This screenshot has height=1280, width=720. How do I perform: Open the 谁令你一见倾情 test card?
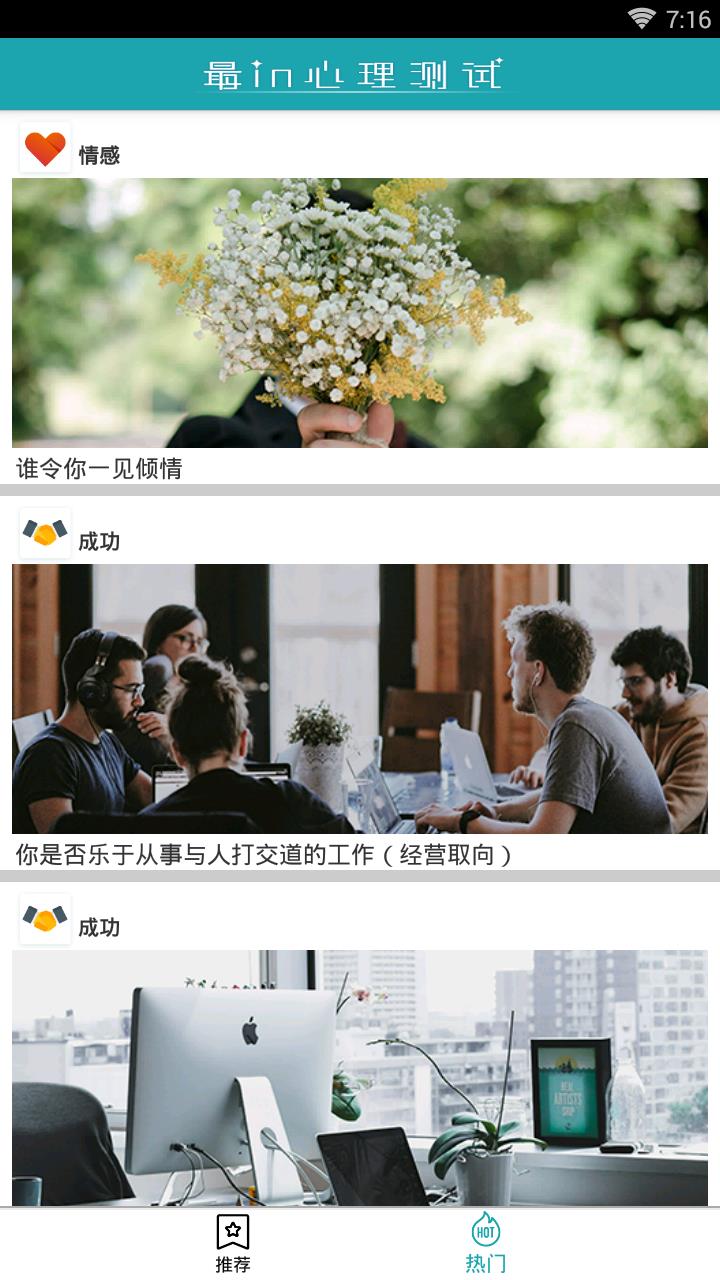(x=360, y=313)
